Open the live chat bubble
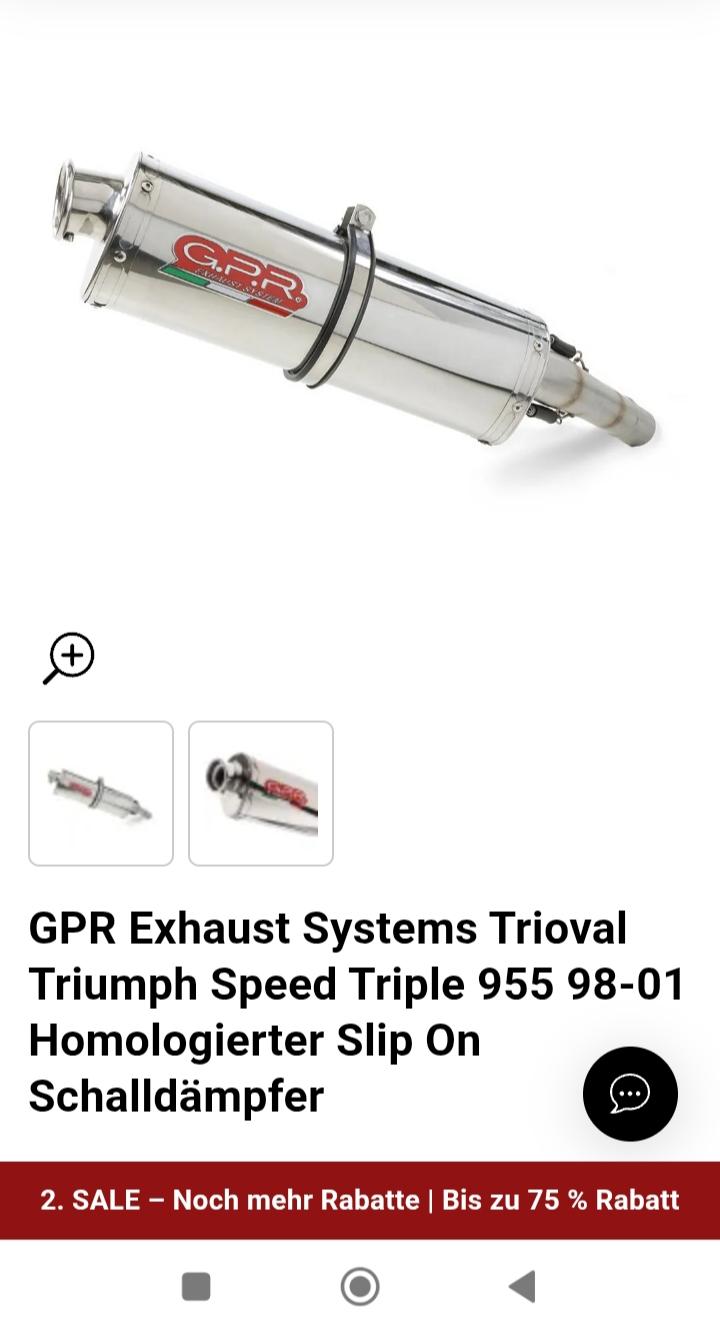The height and width of the screenshot is (1332, 720). tap(630, 1094)
